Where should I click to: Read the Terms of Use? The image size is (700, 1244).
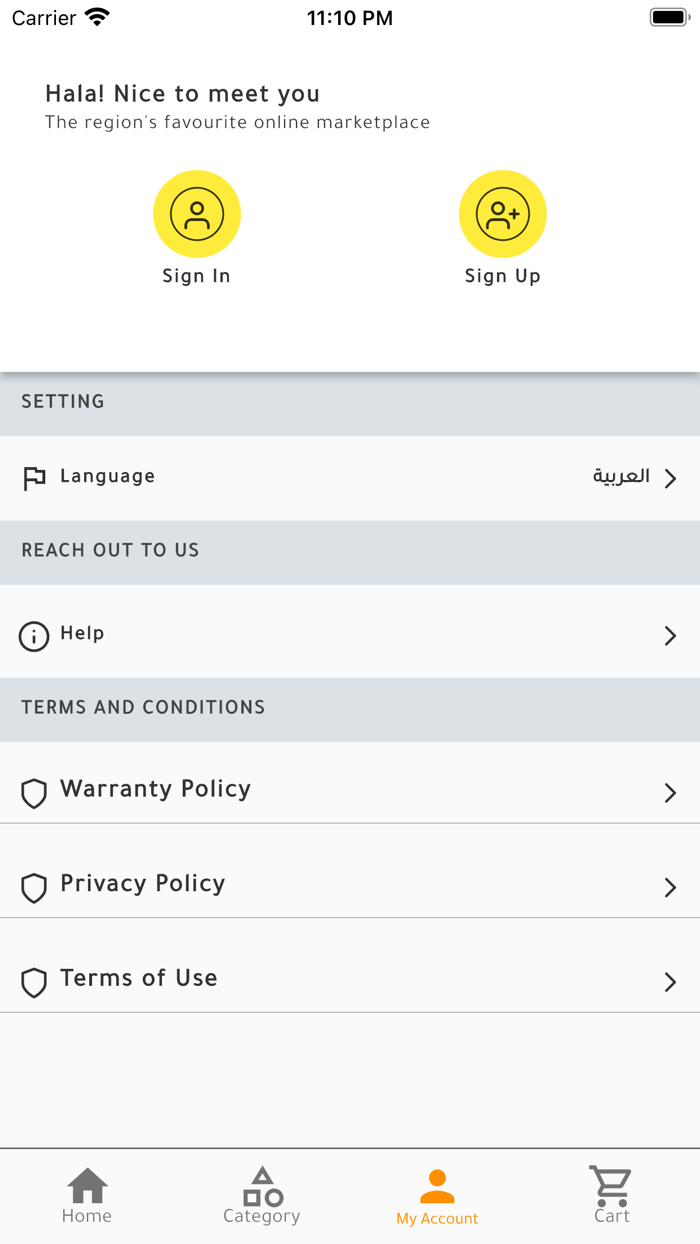click(350, 980)
